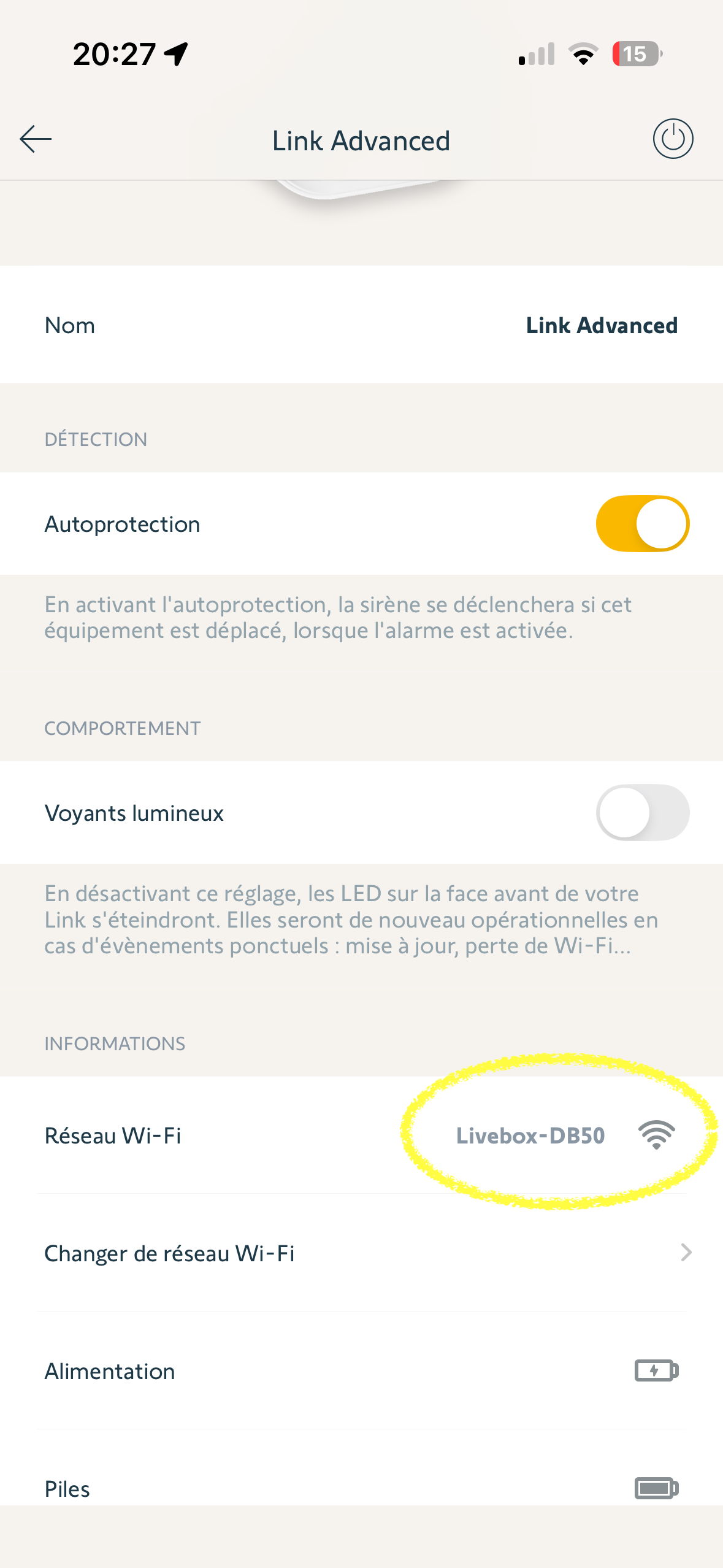The width and height of the screenshot is (723, 1568).
Task: Open Changer de réseau Wi-Fi
Action: point(361,1253)
